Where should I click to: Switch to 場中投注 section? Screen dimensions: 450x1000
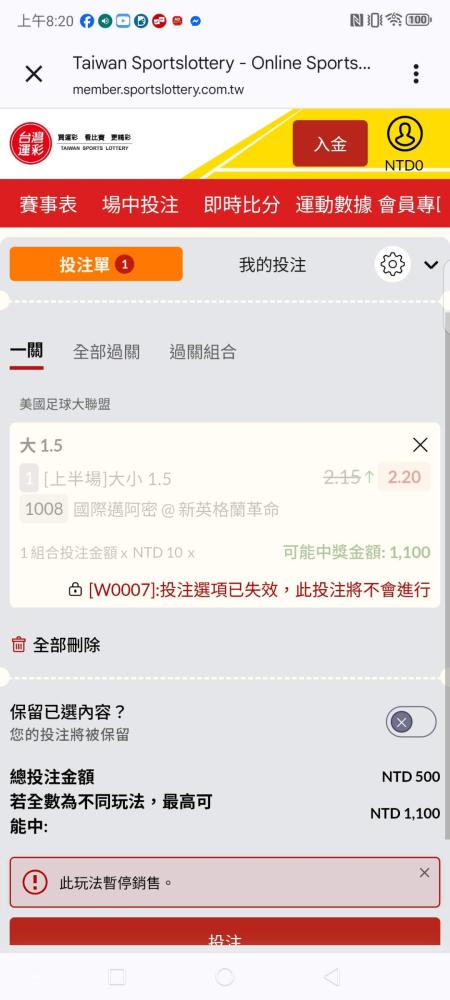[140, 204]
